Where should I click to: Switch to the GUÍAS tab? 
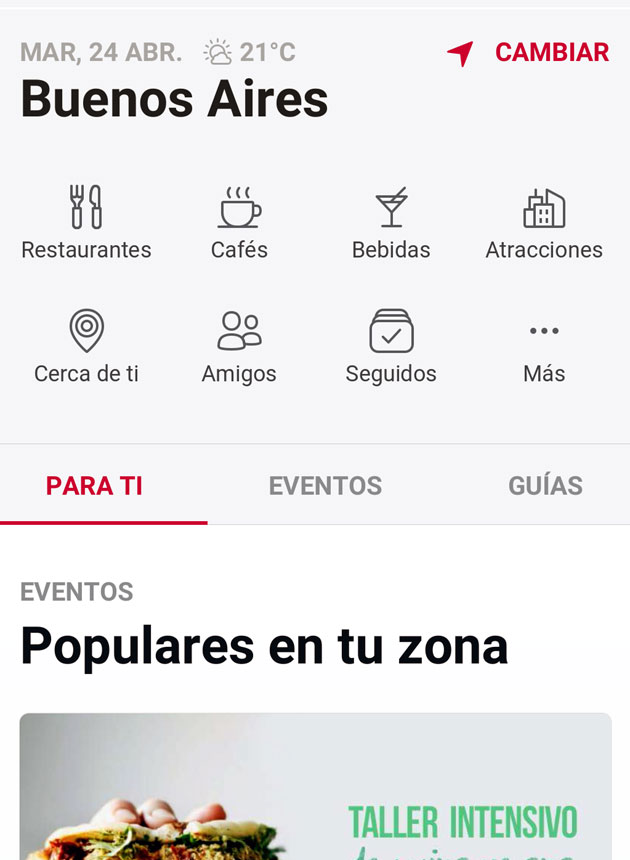point(545,486)
